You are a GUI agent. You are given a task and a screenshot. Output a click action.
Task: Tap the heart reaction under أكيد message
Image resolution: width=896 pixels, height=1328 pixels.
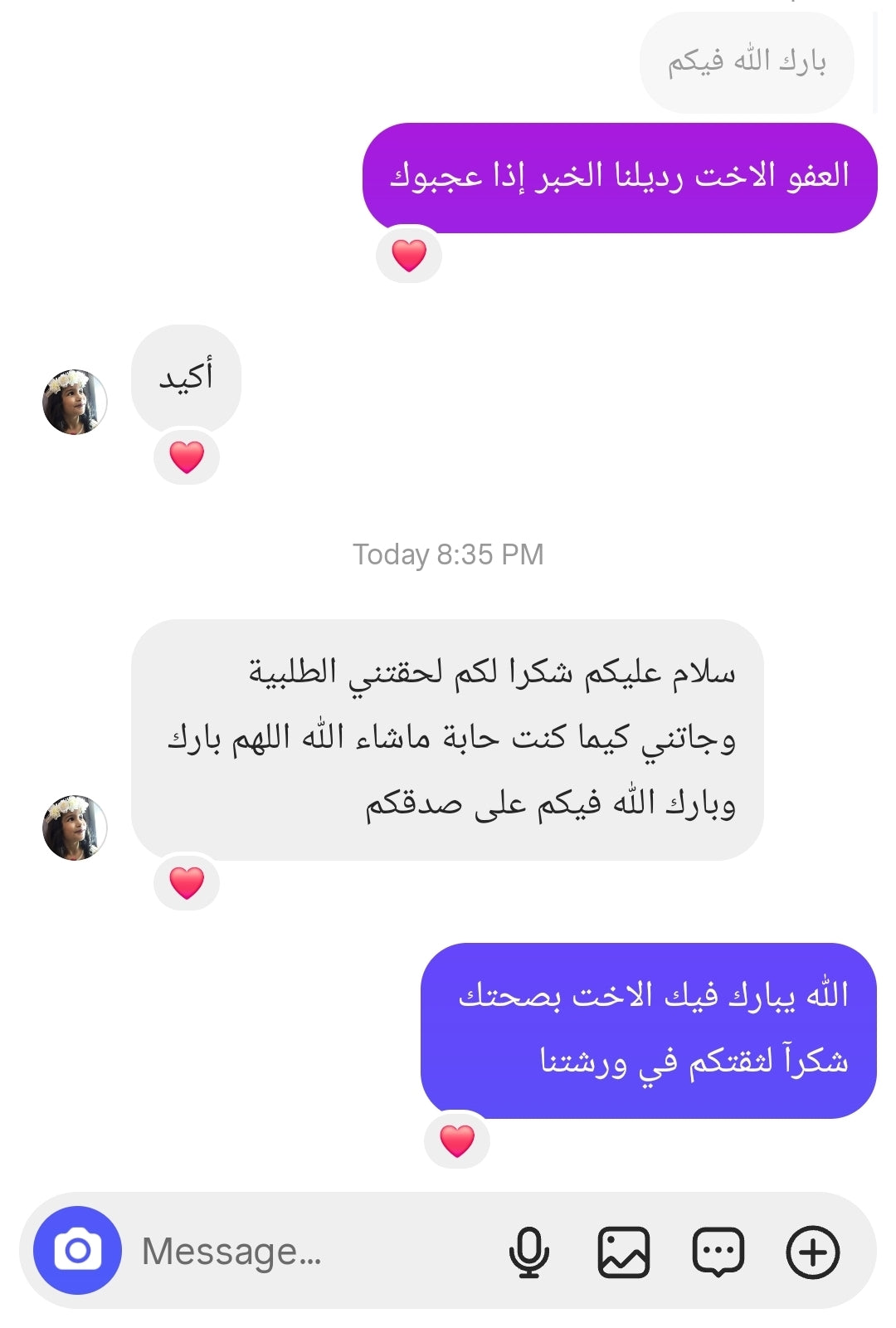click(187, 457)
